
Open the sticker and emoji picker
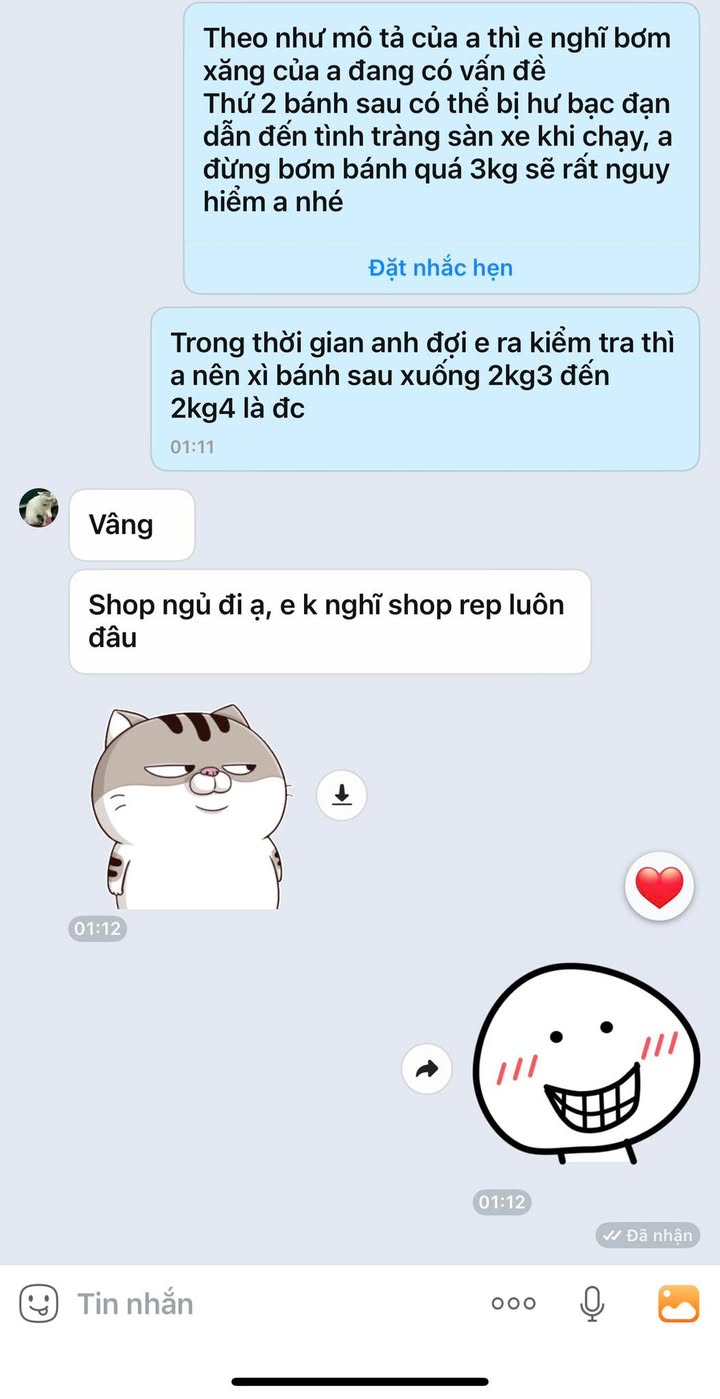click(x=39, y=1303)
